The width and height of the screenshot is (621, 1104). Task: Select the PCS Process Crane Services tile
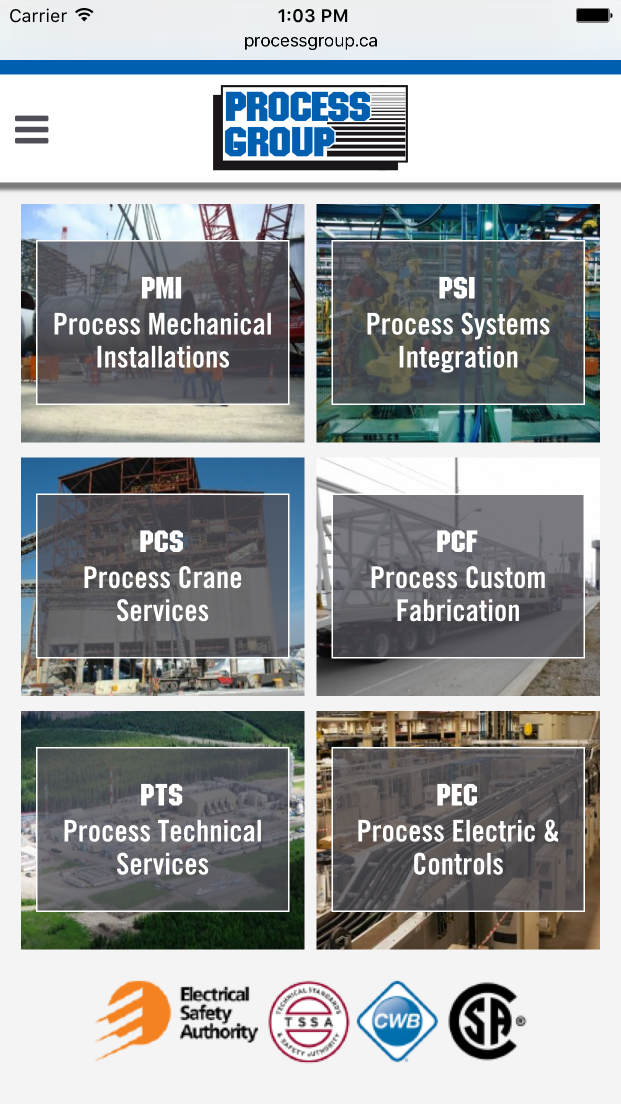tap(163, 577)
